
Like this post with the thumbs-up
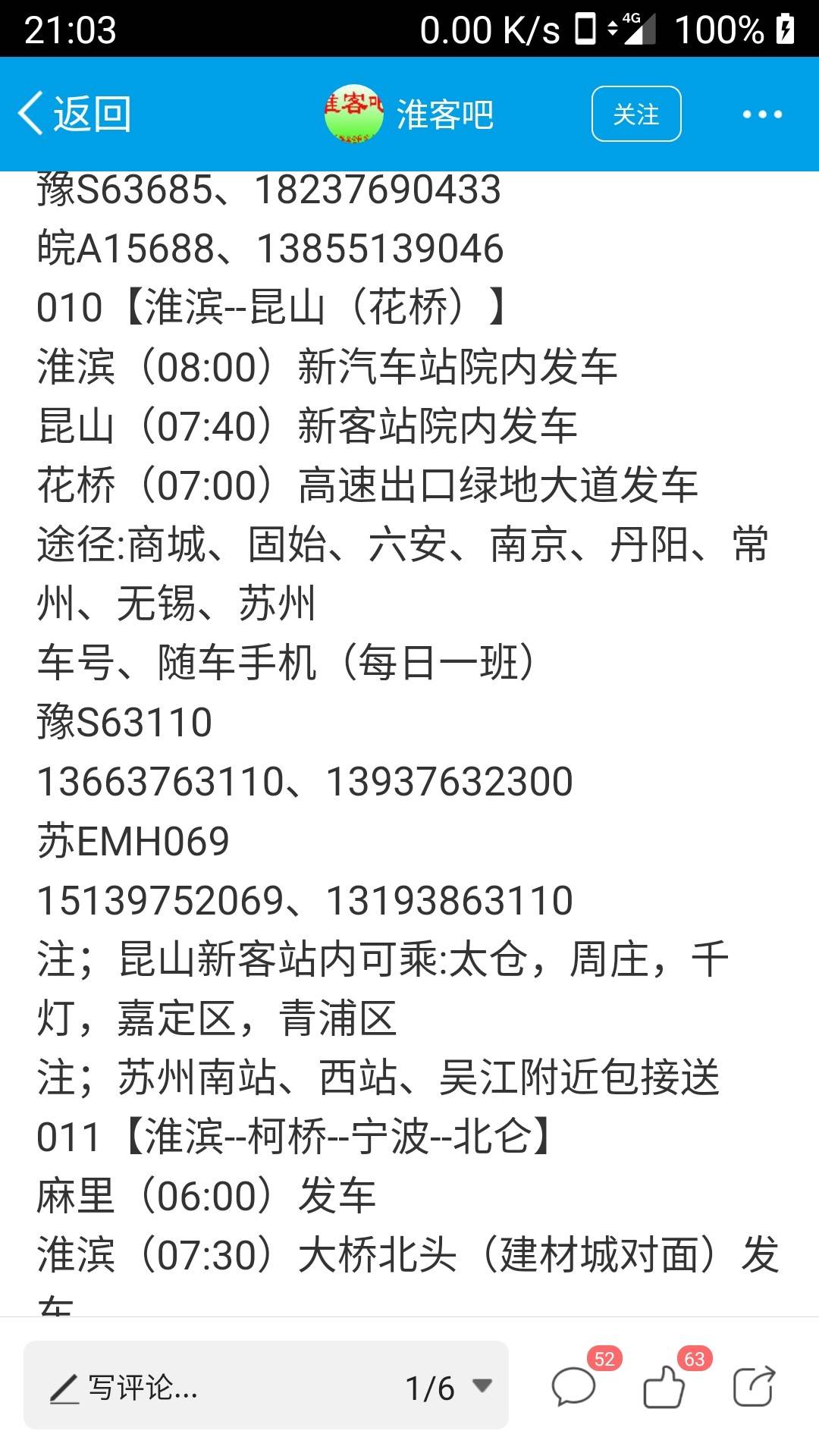[x=673, y=1380]
